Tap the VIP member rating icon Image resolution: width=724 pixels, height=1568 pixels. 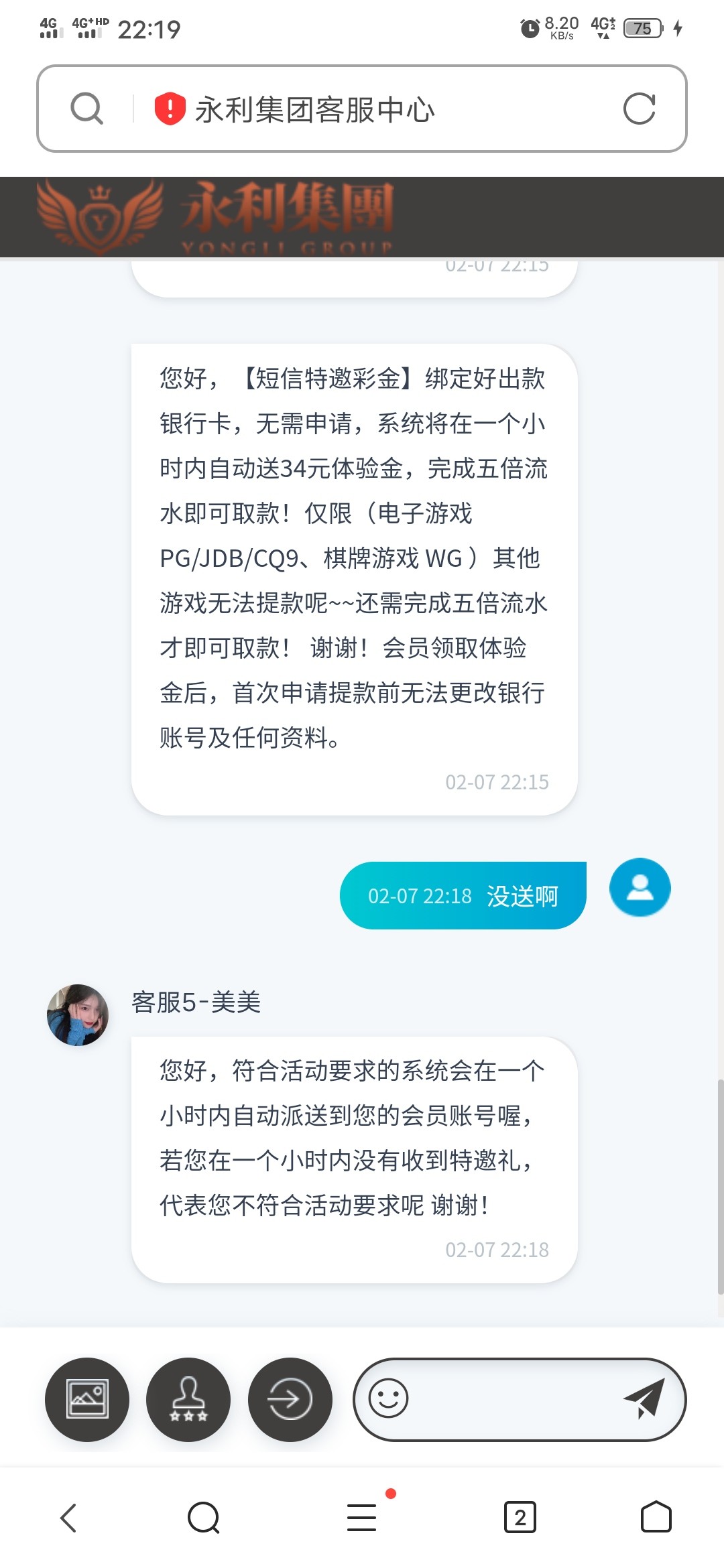(x=188, y=1399)
